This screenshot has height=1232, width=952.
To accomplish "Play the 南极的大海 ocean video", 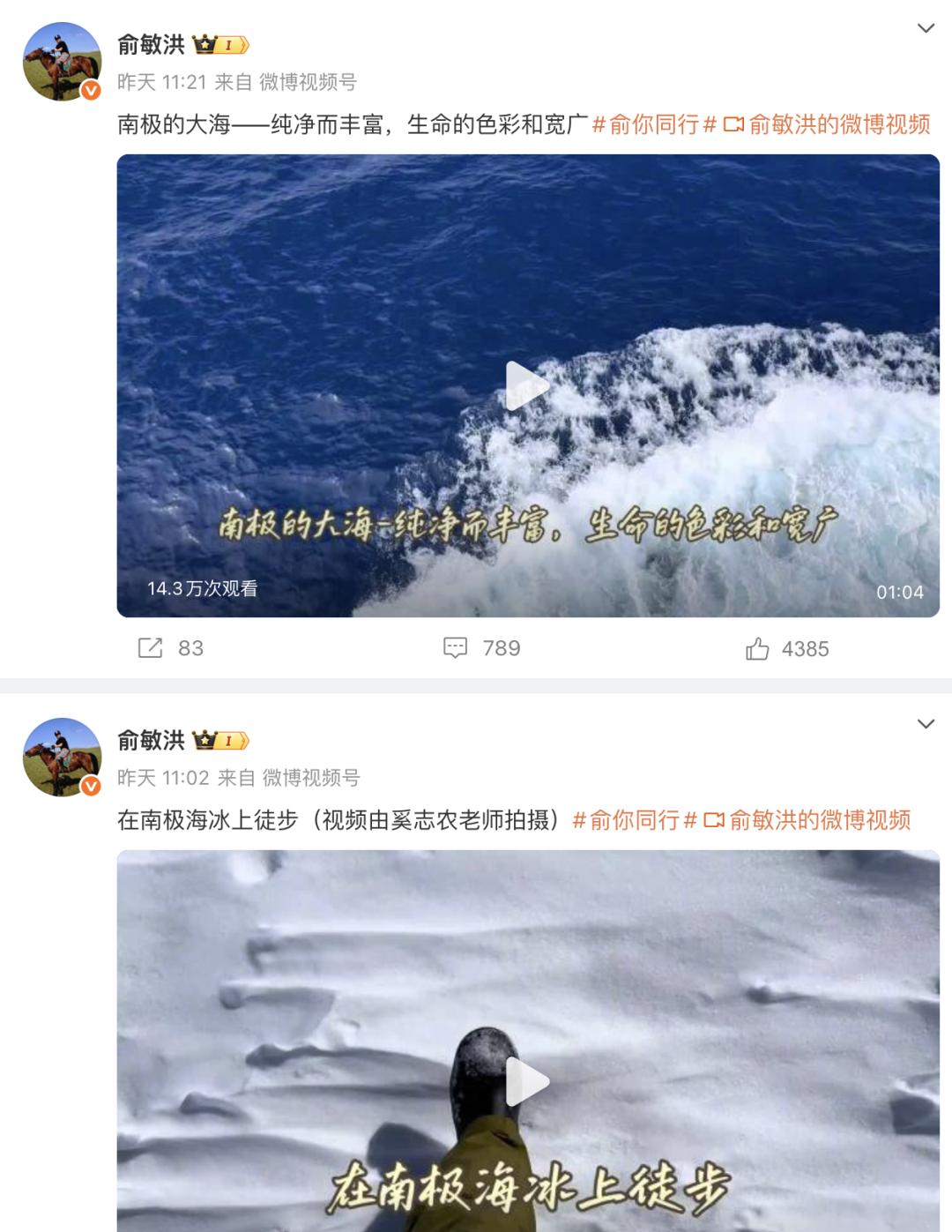I will click(527, 386).
